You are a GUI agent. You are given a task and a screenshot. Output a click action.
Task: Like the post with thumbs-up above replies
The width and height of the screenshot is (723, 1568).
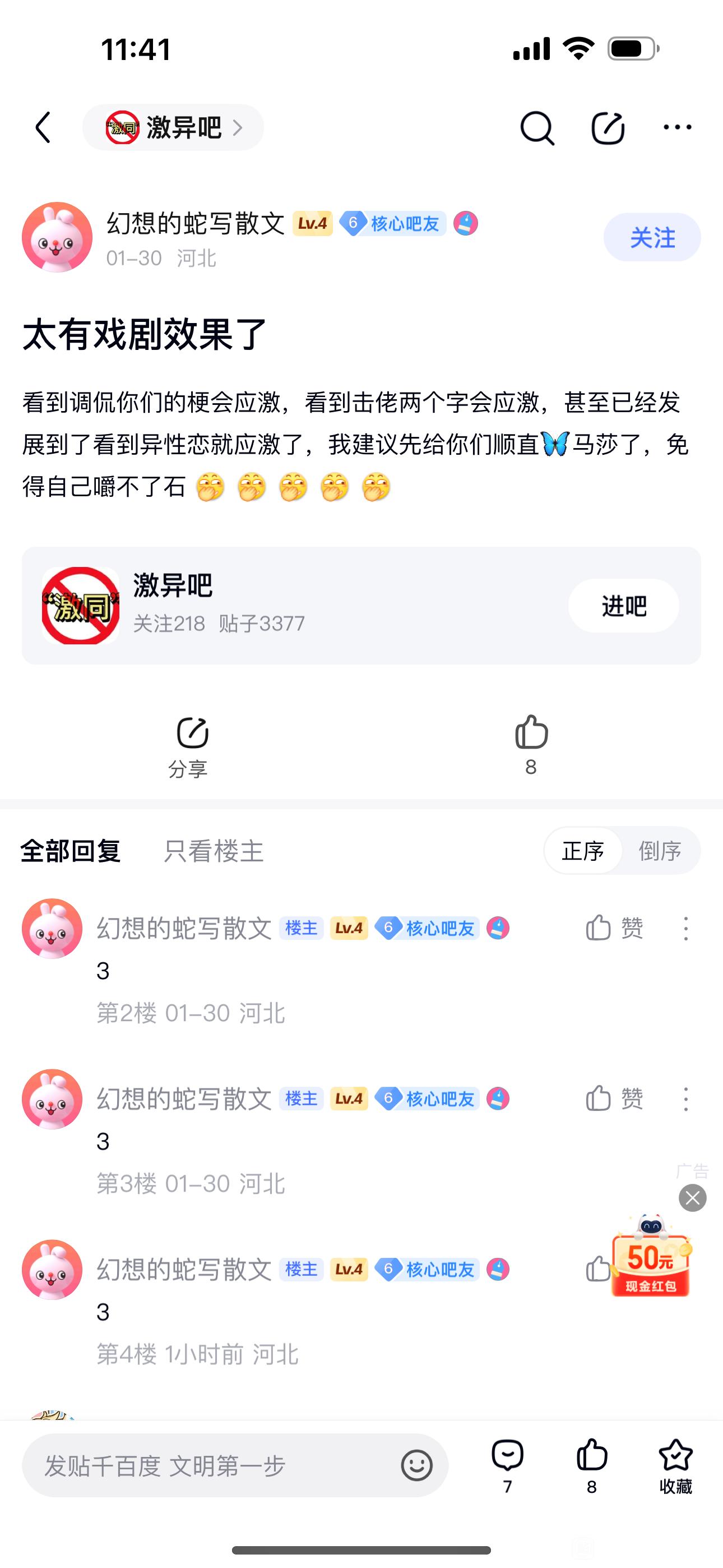pyautogui.click(x=531, y=744)
